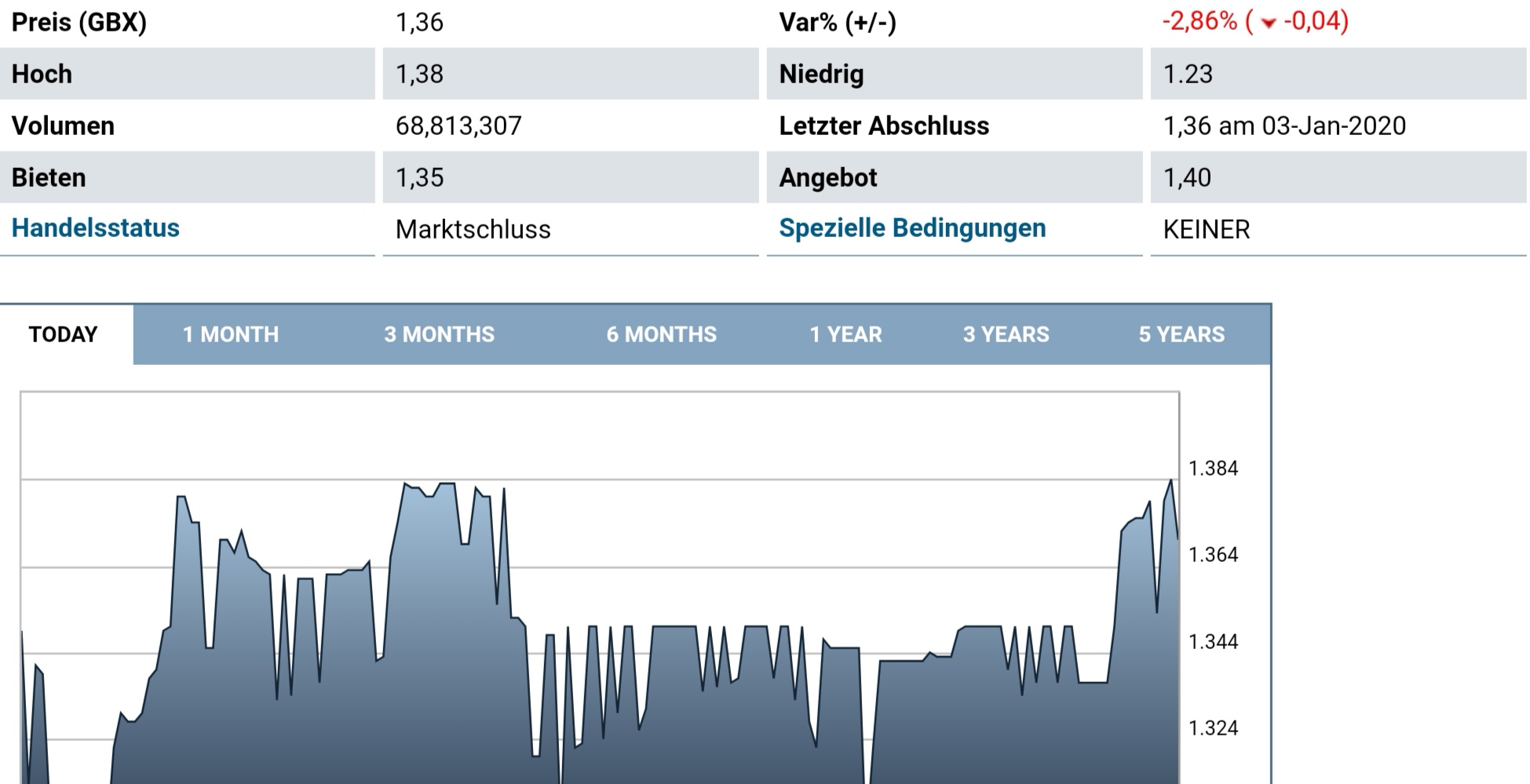Screen dimensions: 1530x784
Task: Show the 6 MONTHS chart
Action: [x=661, y=334]
